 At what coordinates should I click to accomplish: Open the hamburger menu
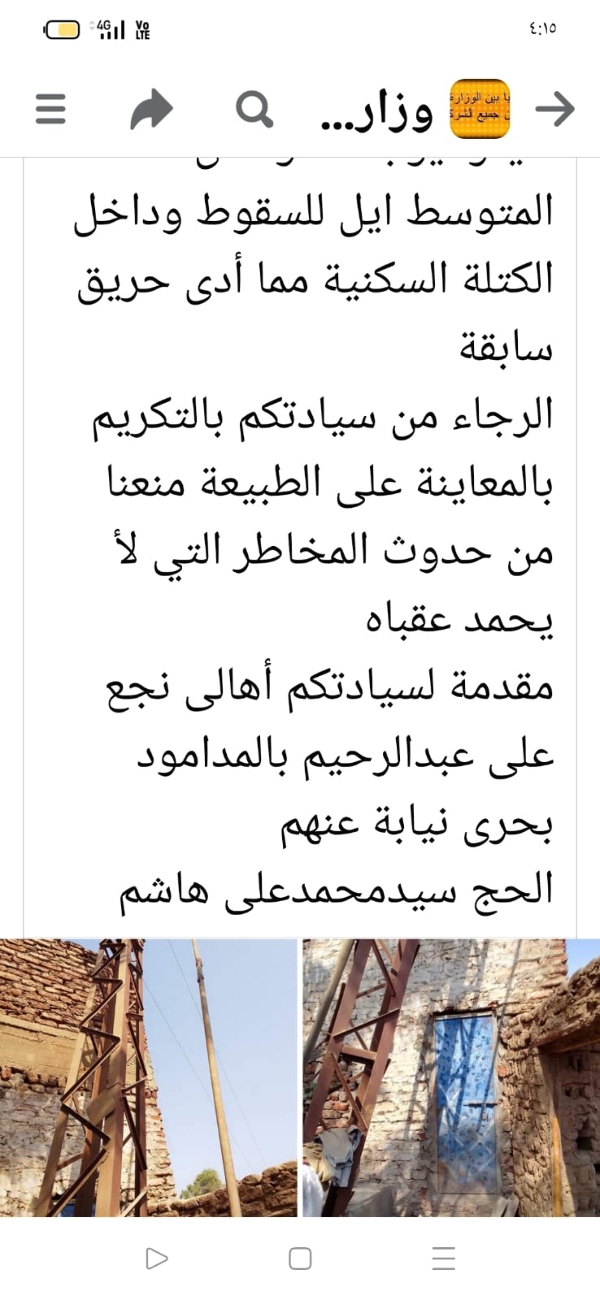(50, 109)
